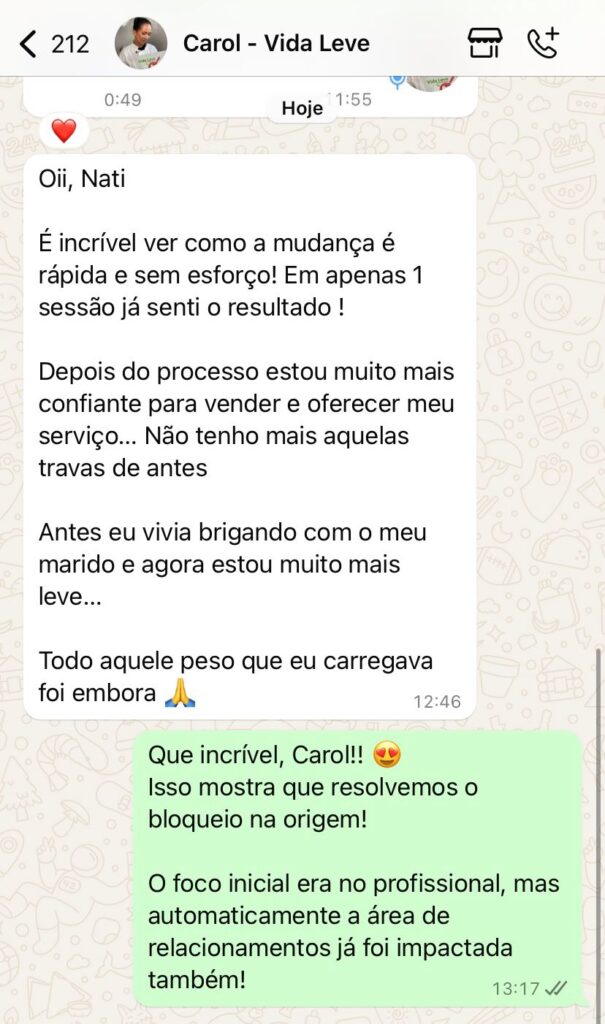
Task: View the heart reaction on the message
Action: click(64, 130)
